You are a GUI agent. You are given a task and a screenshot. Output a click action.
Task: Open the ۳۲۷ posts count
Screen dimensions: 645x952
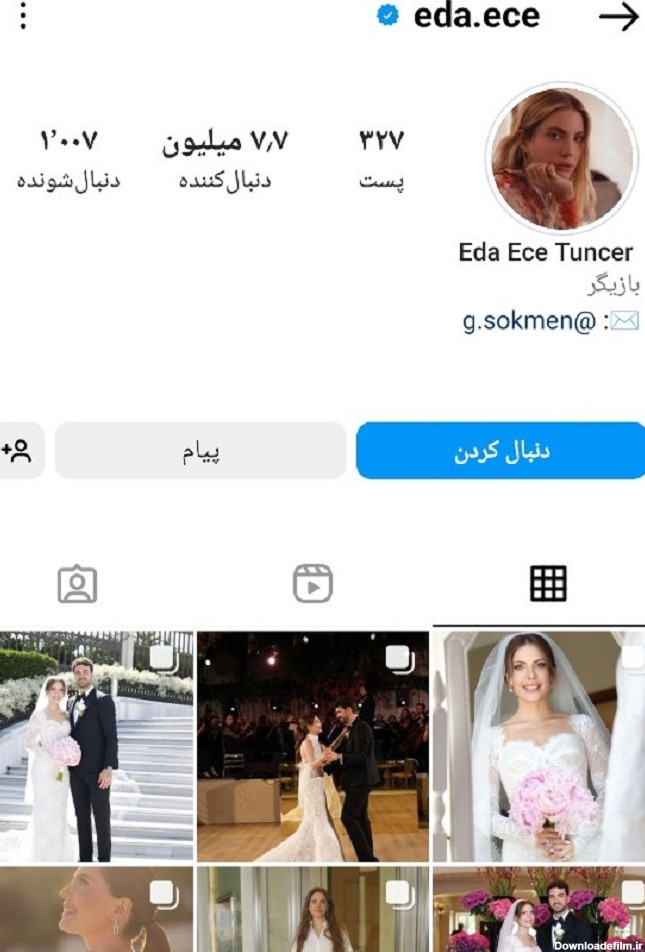(x=381, y=158)
